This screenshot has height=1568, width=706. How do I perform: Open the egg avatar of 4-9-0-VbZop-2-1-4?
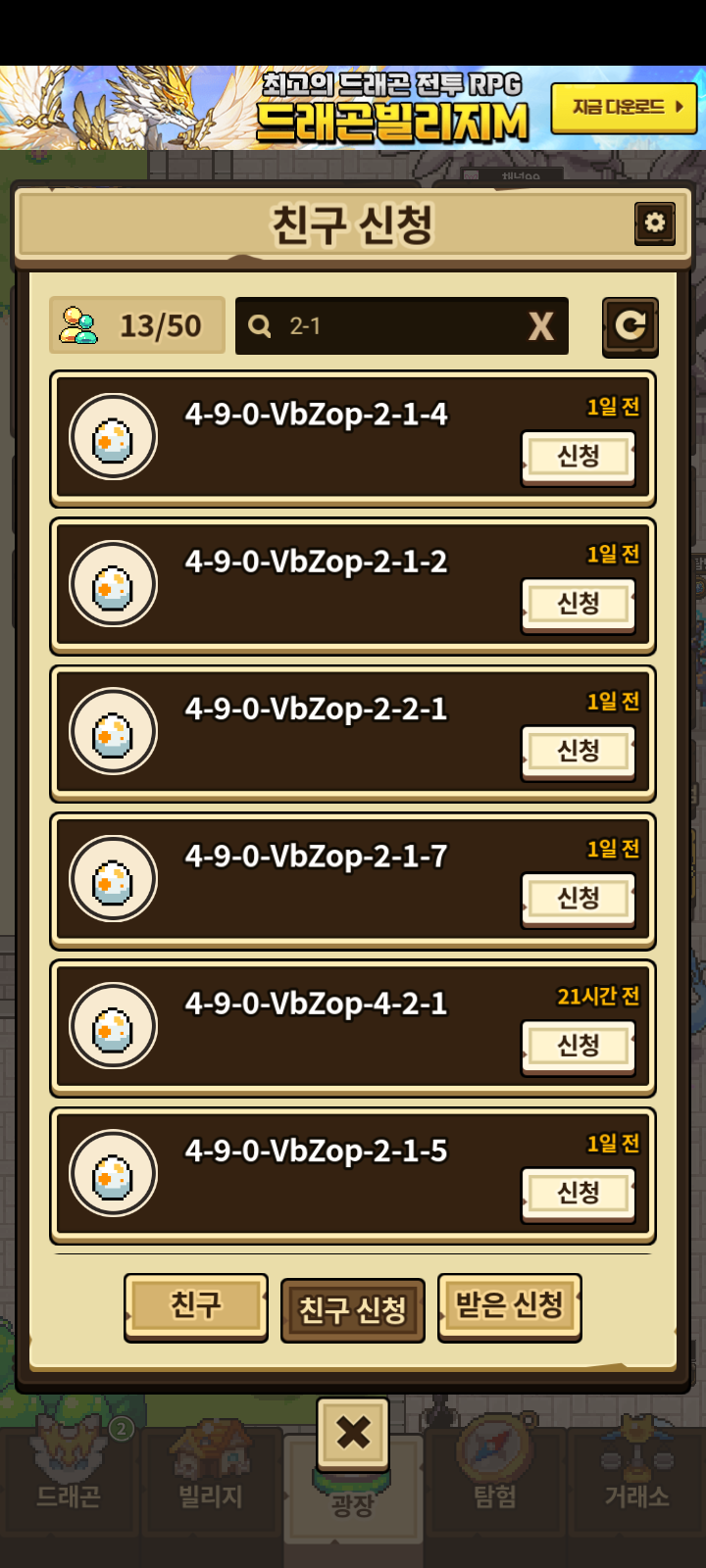113,437
